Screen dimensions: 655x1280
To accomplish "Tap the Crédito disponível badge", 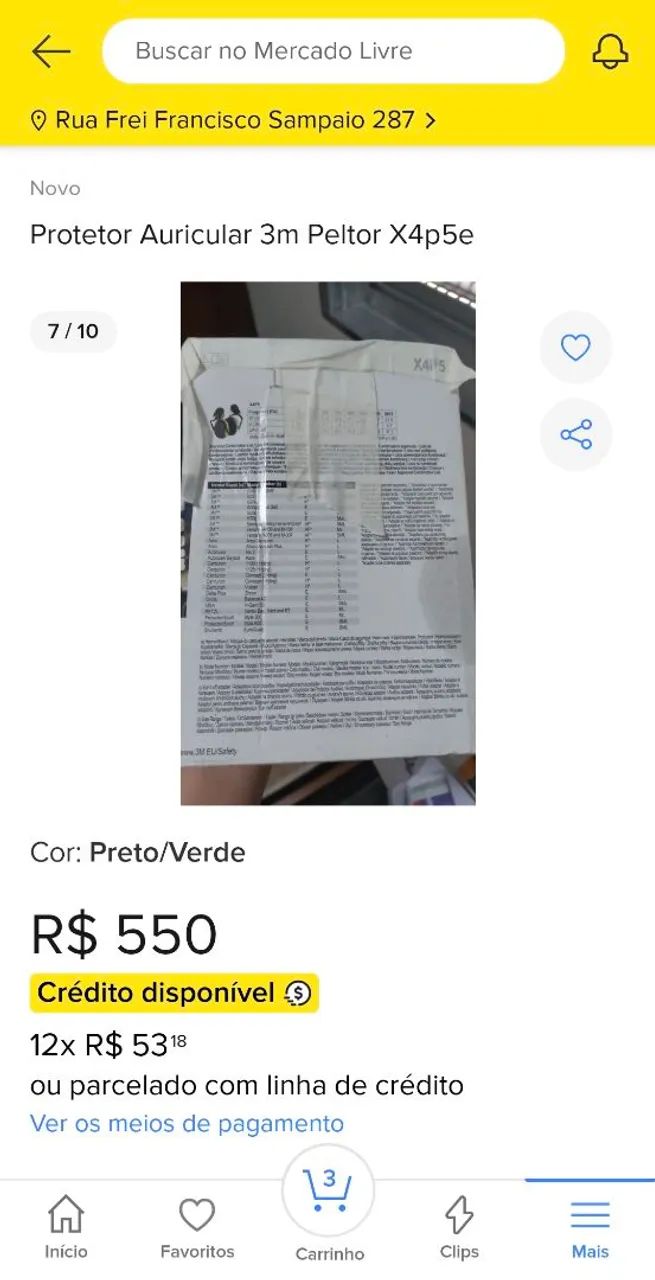I will click(174, 993).
